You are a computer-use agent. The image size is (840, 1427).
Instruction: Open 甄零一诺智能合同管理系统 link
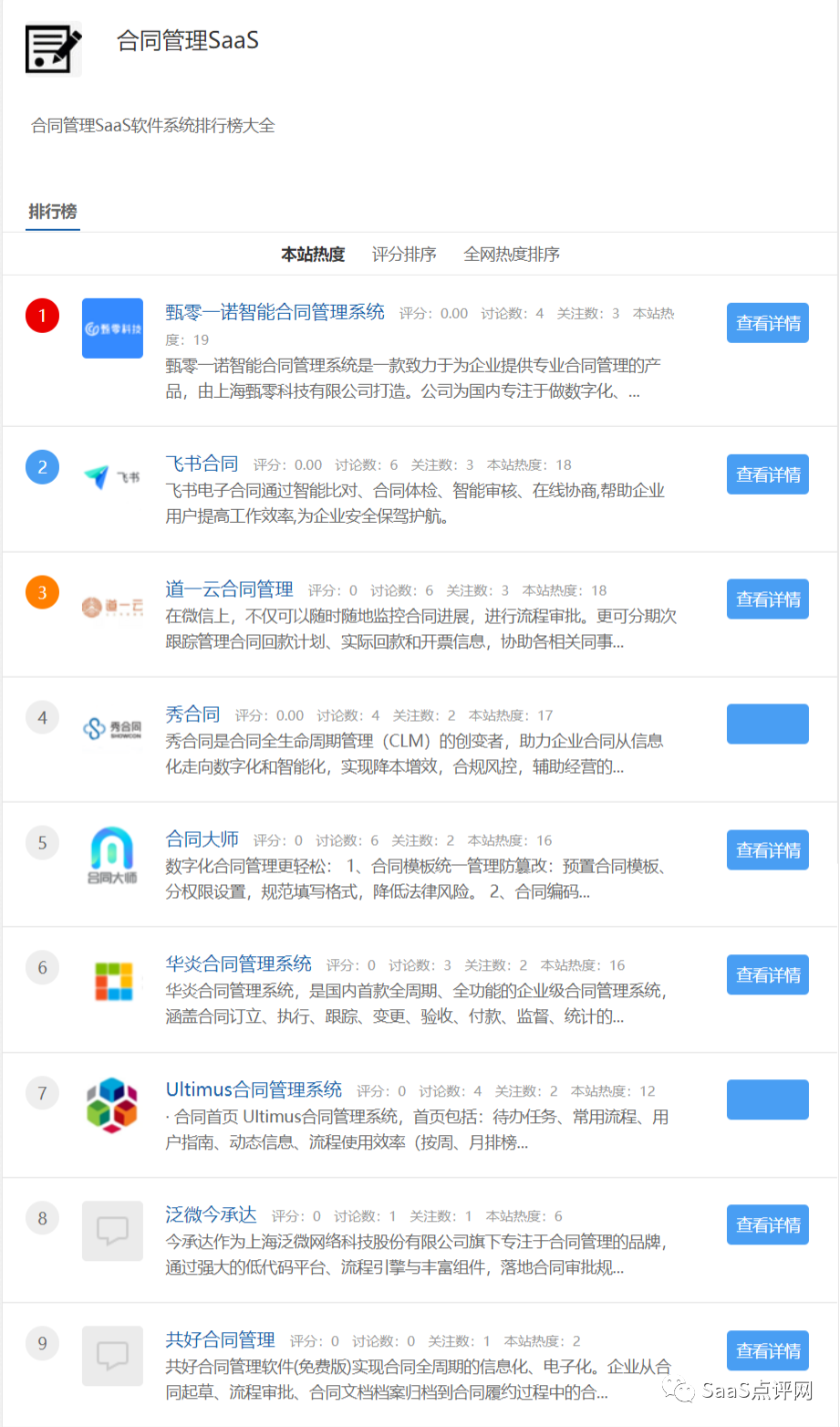point(275,312)
